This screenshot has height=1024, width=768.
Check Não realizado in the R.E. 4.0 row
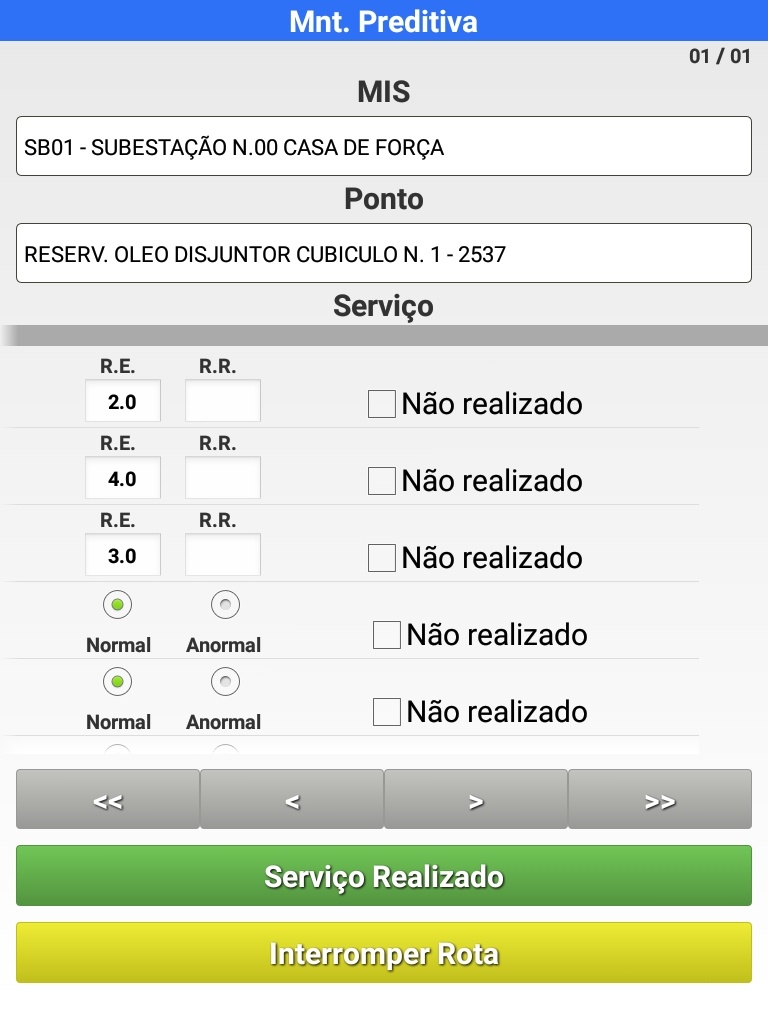pos(382,481)
